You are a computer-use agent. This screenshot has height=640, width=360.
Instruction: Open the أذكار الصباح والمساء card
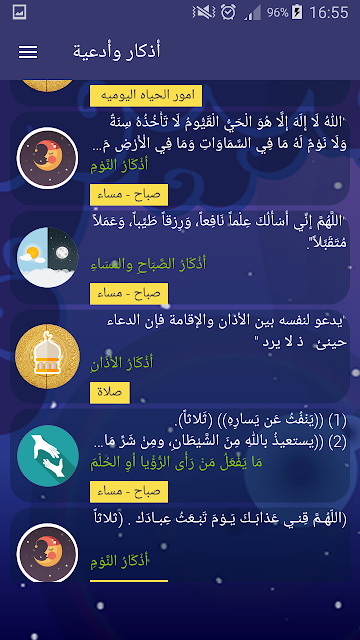(x=180, y=258)
